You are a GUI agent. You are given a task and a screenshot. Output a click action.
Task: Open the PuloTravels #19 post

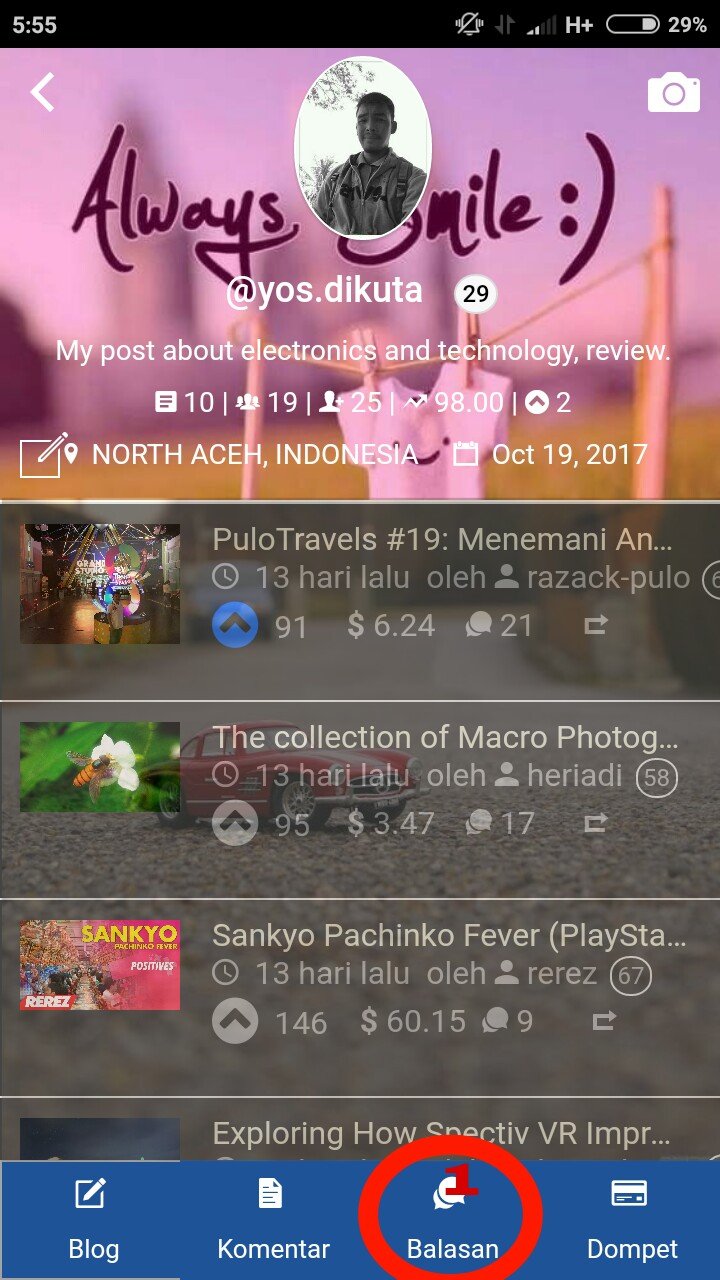[x=443, y=540]
